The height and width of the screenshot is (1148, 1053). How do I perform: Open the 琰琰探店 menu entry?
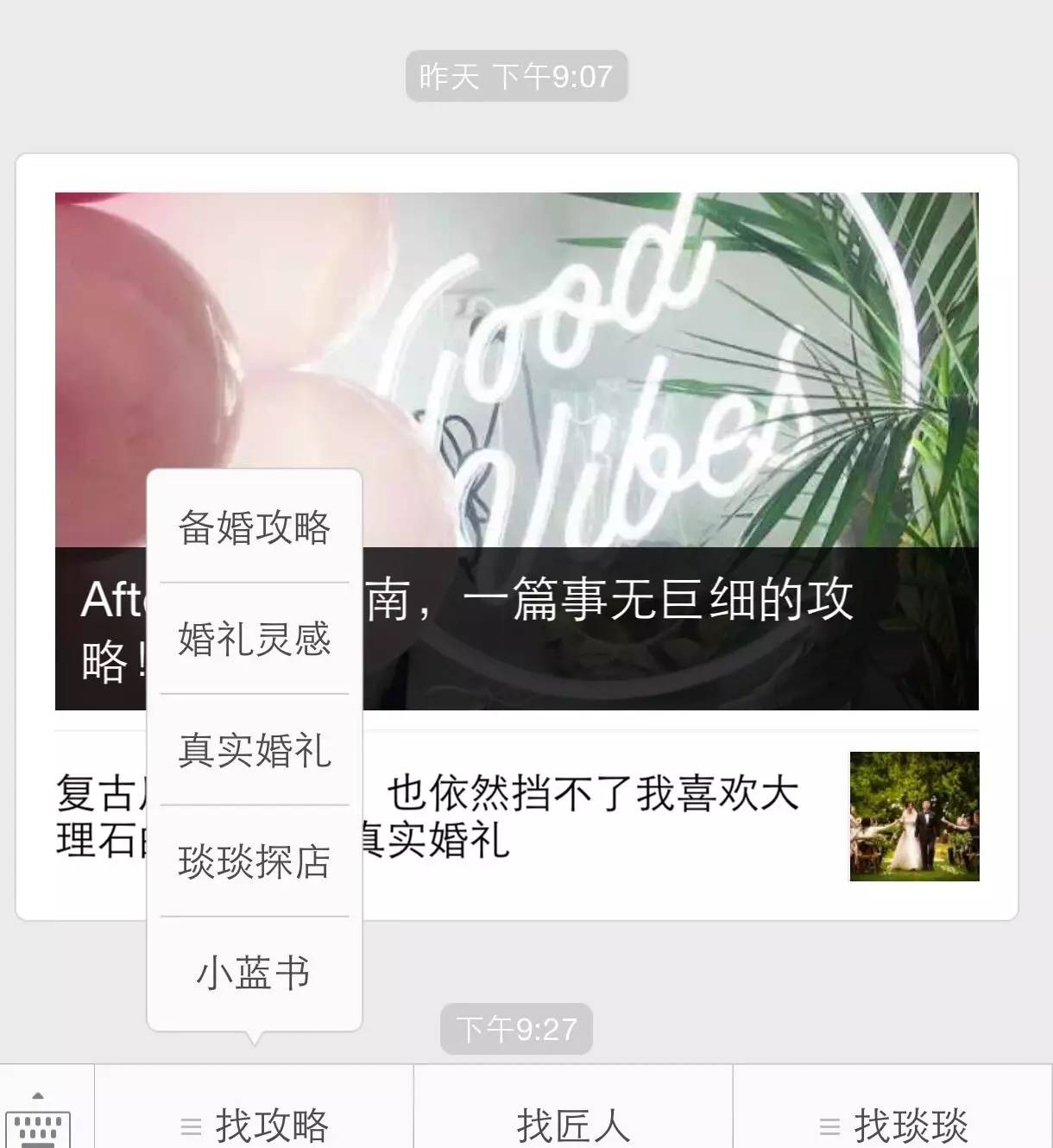point(253,861)
